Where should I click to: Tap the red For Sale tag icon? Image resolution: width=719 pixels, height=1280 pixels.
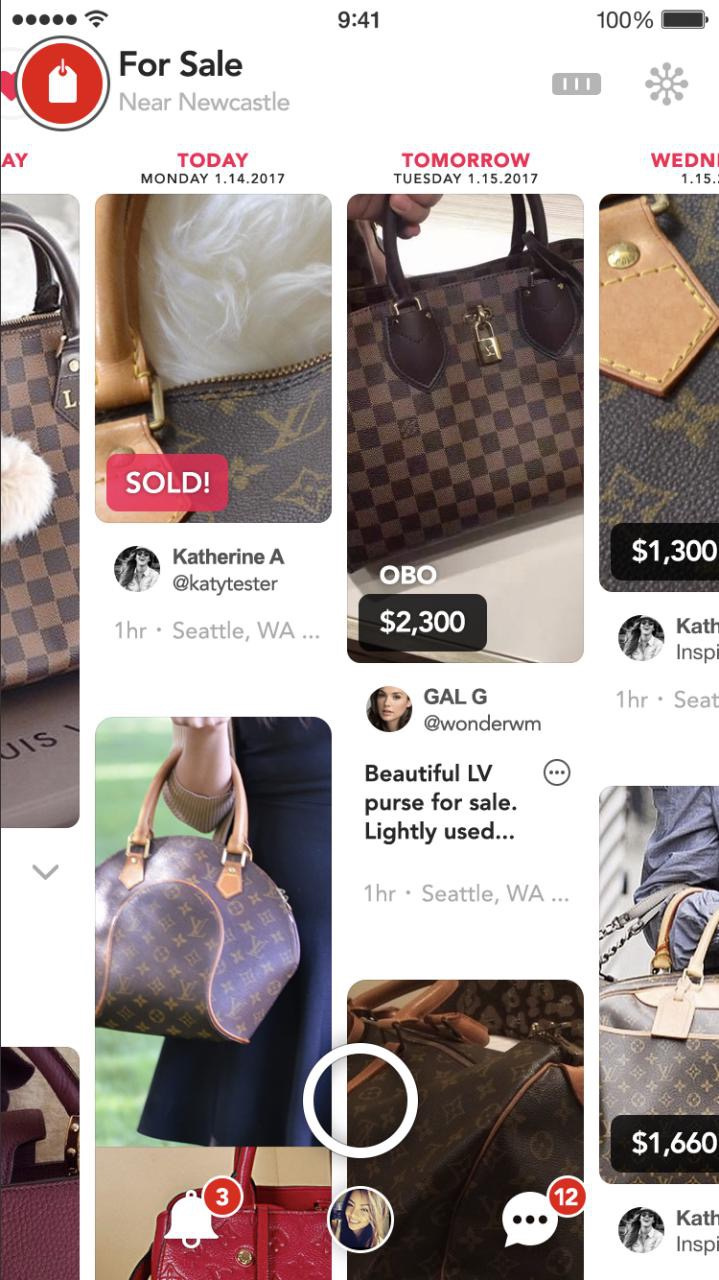(62, 84)
